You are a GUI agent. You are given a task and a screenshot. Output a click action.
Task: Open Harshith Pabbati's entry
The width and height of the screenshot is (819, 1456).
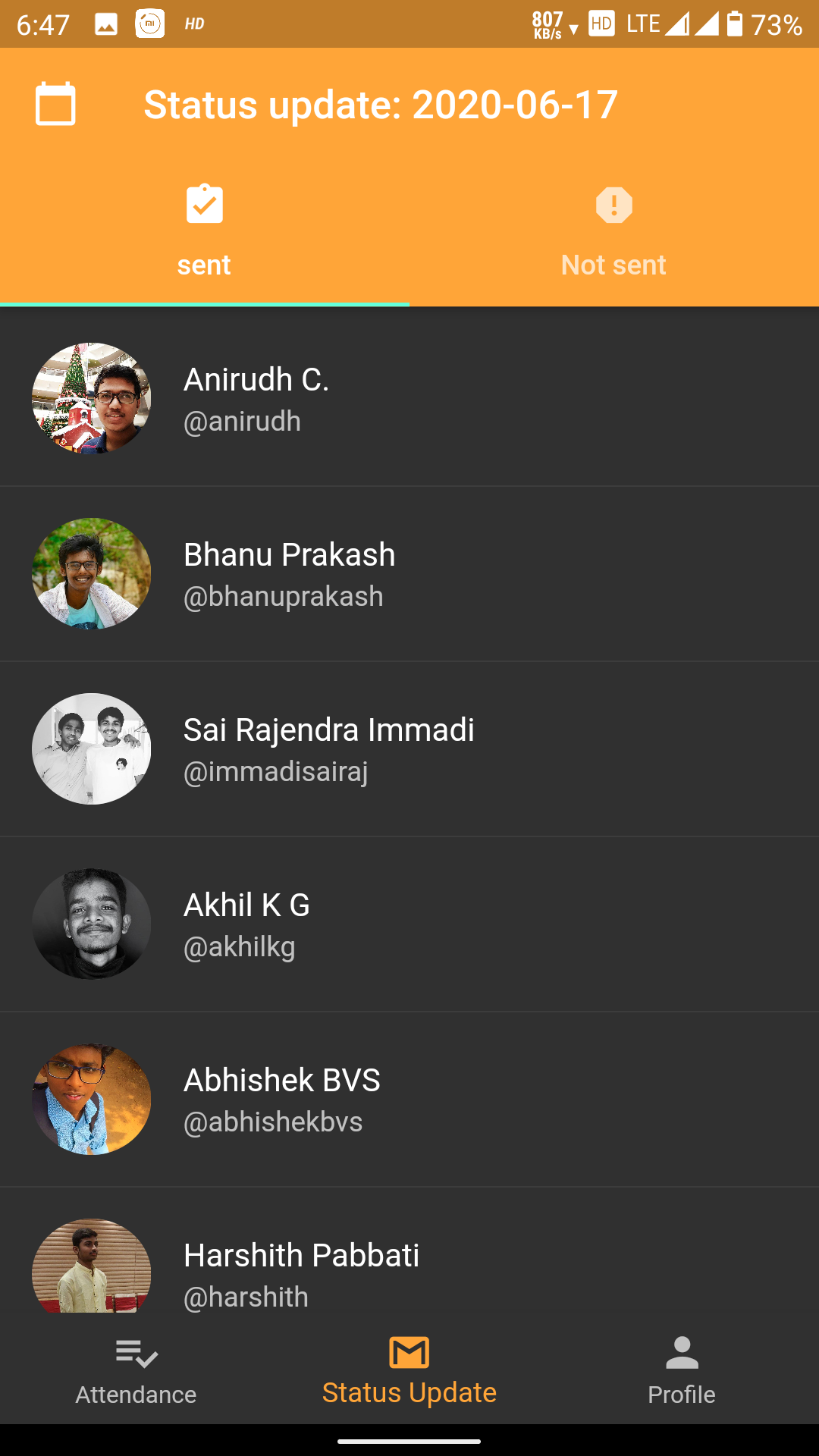click(409, 1251)
